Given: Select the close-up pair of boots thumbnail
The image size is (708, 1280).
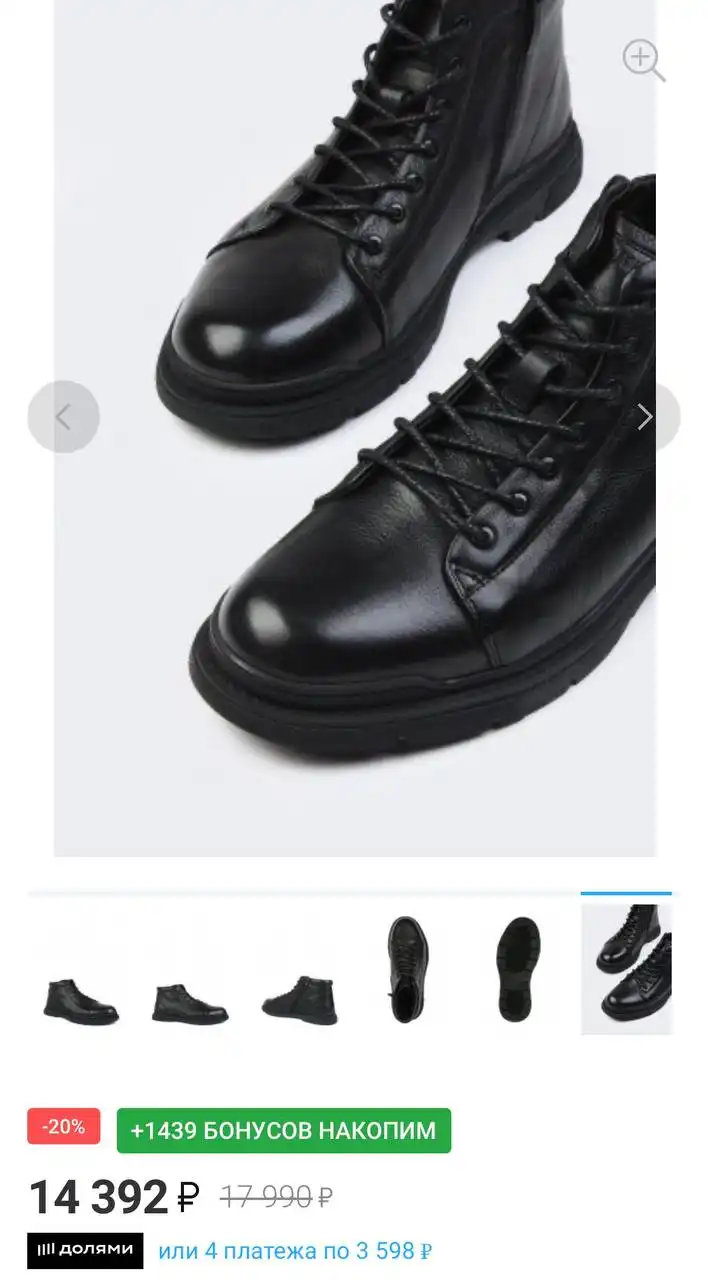Looking at the screenshot, I should pos(626,967).
